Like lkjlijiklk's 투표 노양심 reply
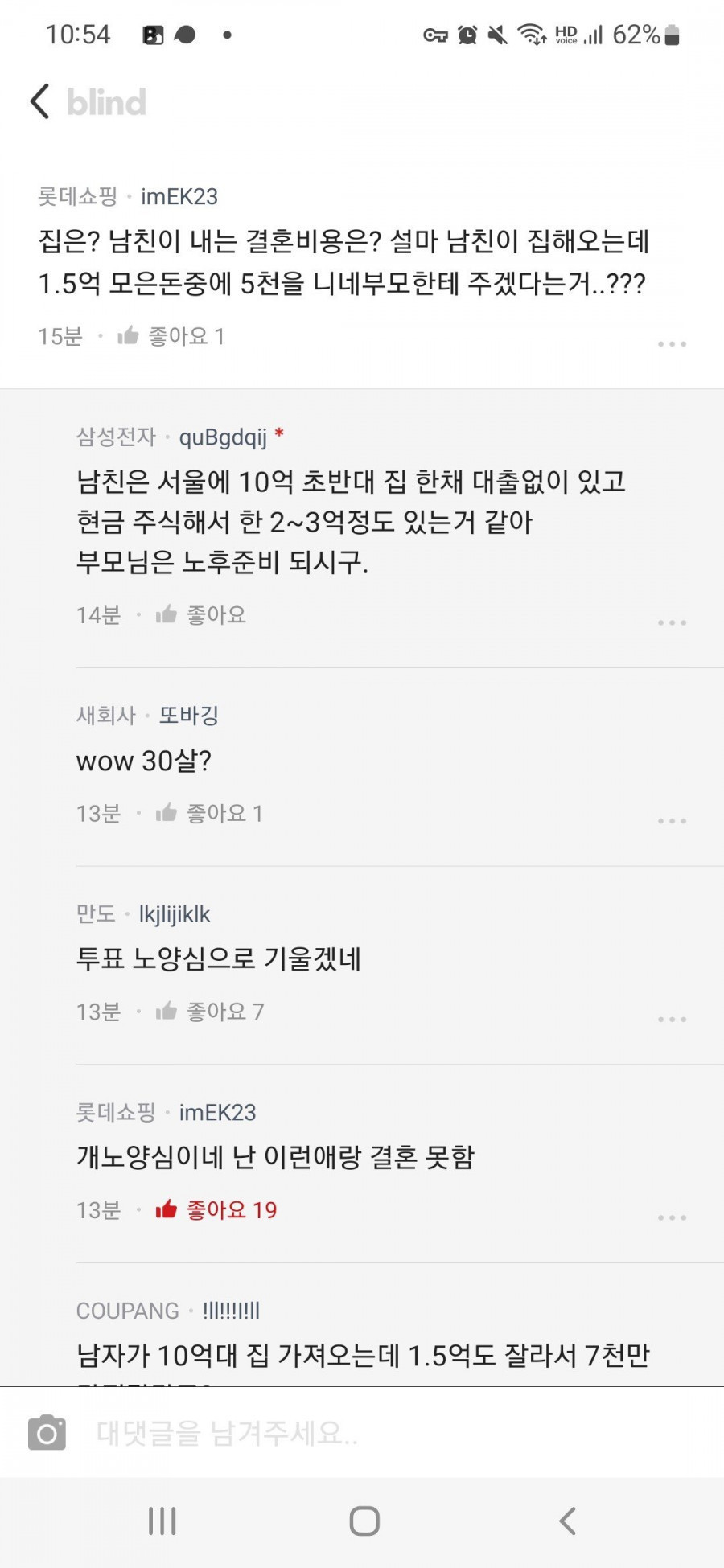 167,1011
